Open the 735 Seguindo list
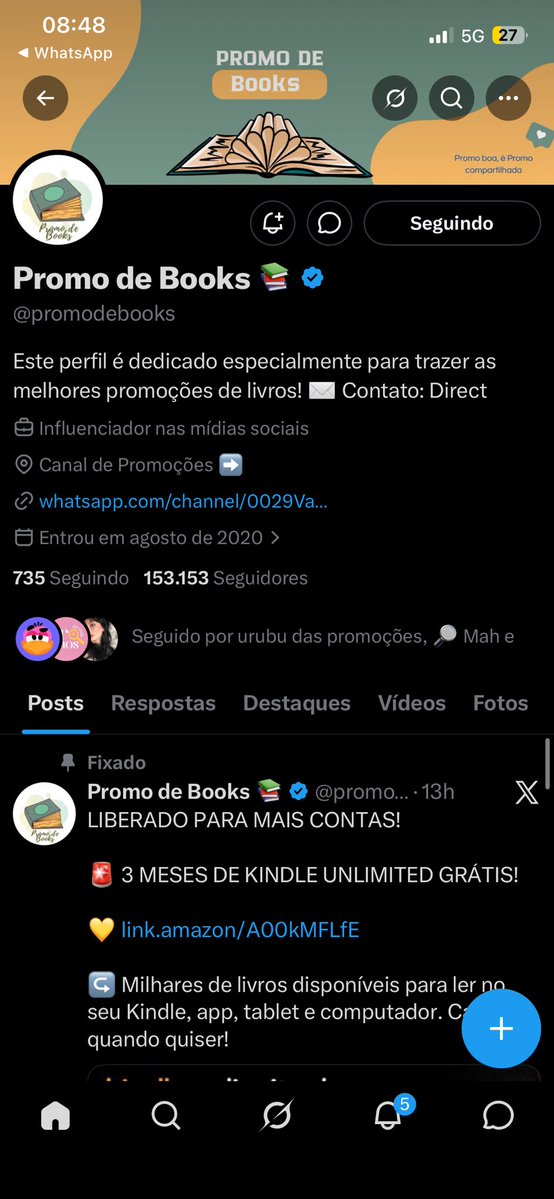 point(70,578)
